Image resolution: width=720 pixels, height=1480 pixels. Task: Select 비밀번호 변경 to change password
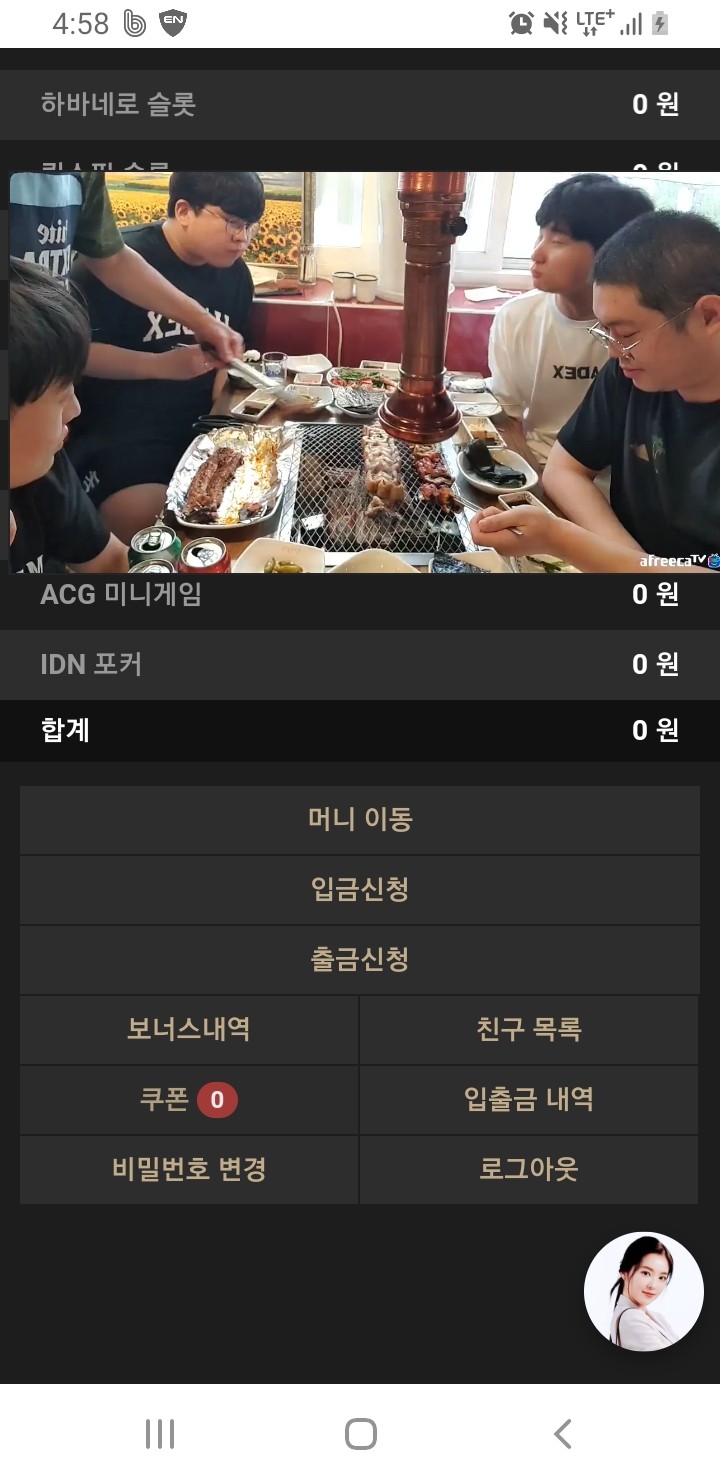pos(189,1170)
